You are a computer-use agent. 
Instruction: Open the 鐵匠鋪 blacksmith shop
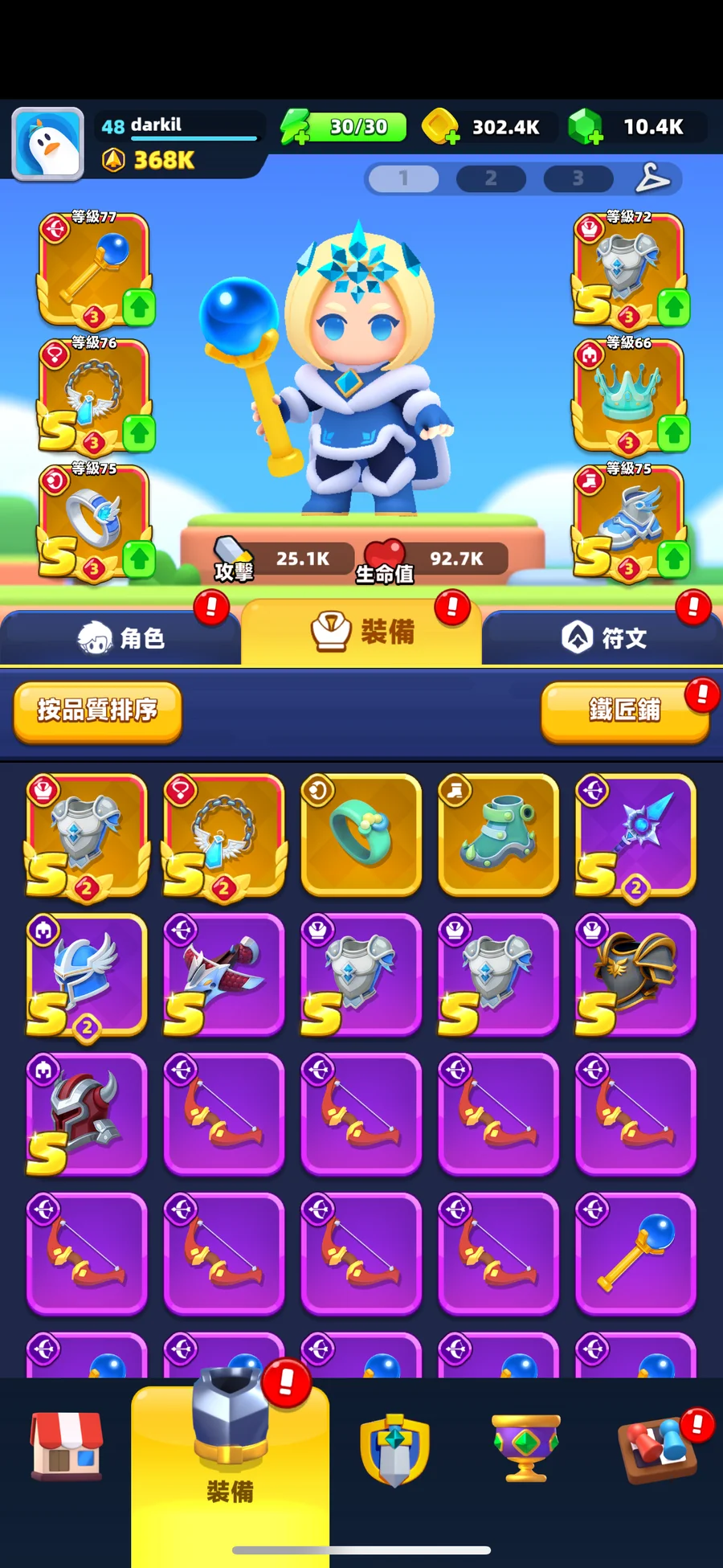coord(625,710)
